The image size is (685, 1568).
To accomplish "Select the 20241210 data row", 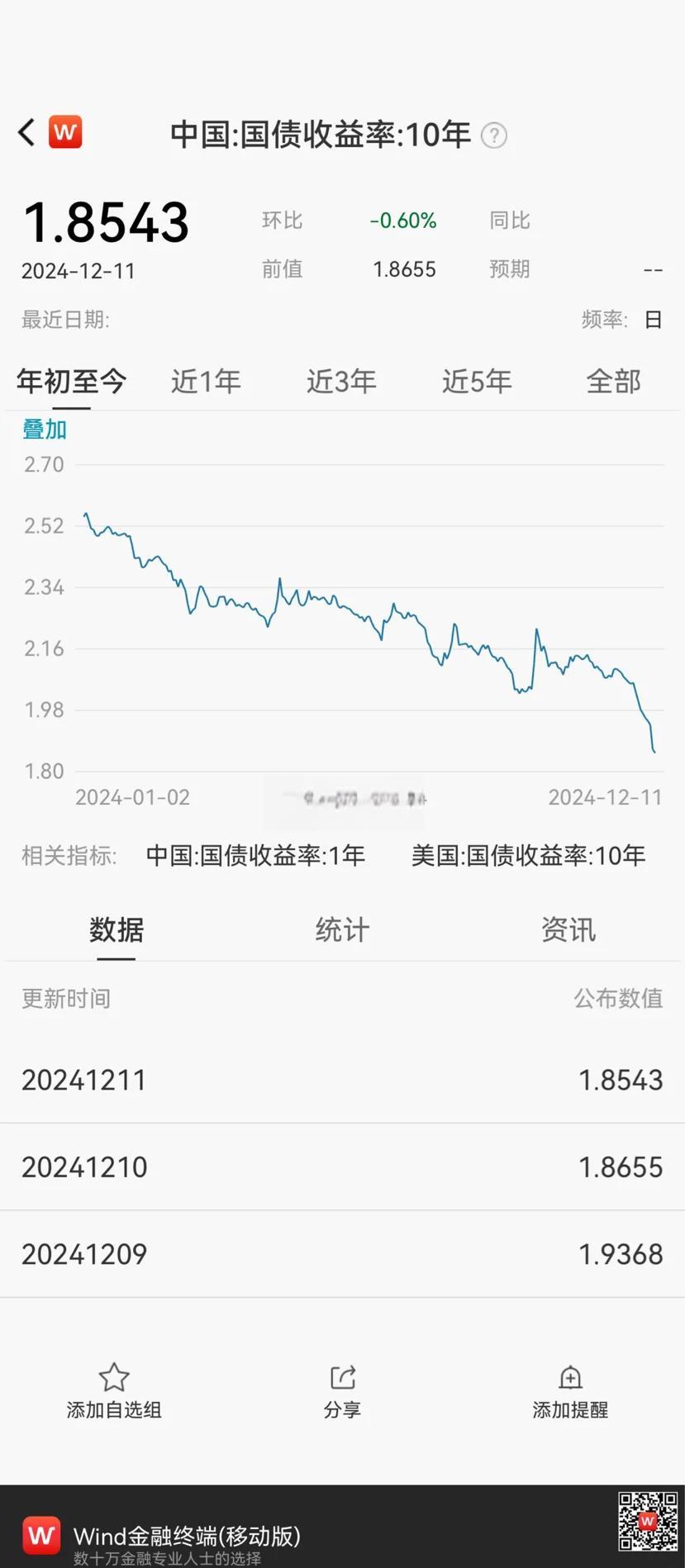I will [x=342, y=1166].
